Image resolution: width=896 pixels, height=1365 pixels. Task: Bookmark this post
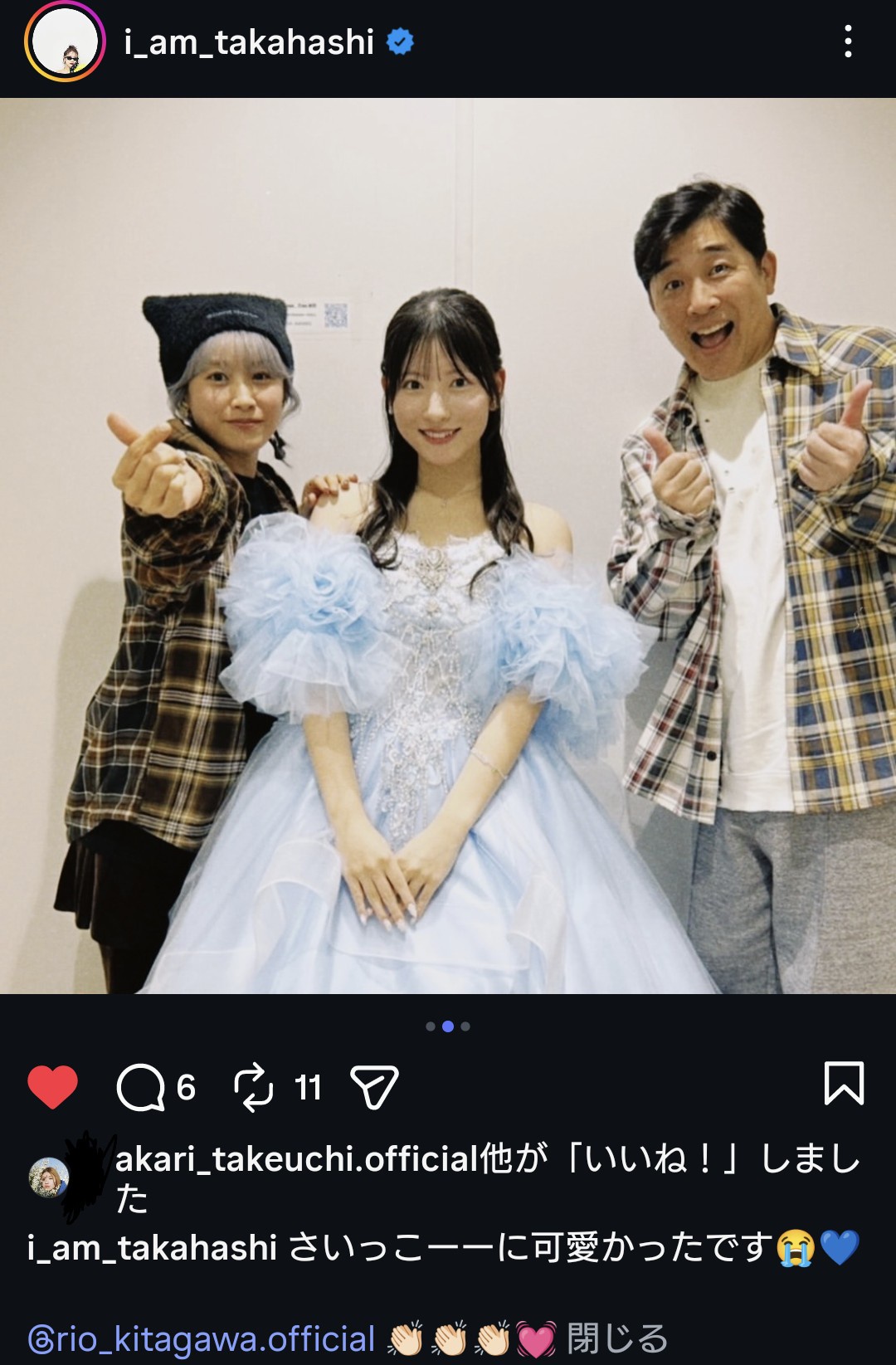pyautogui.click(x=844, y=1084)
